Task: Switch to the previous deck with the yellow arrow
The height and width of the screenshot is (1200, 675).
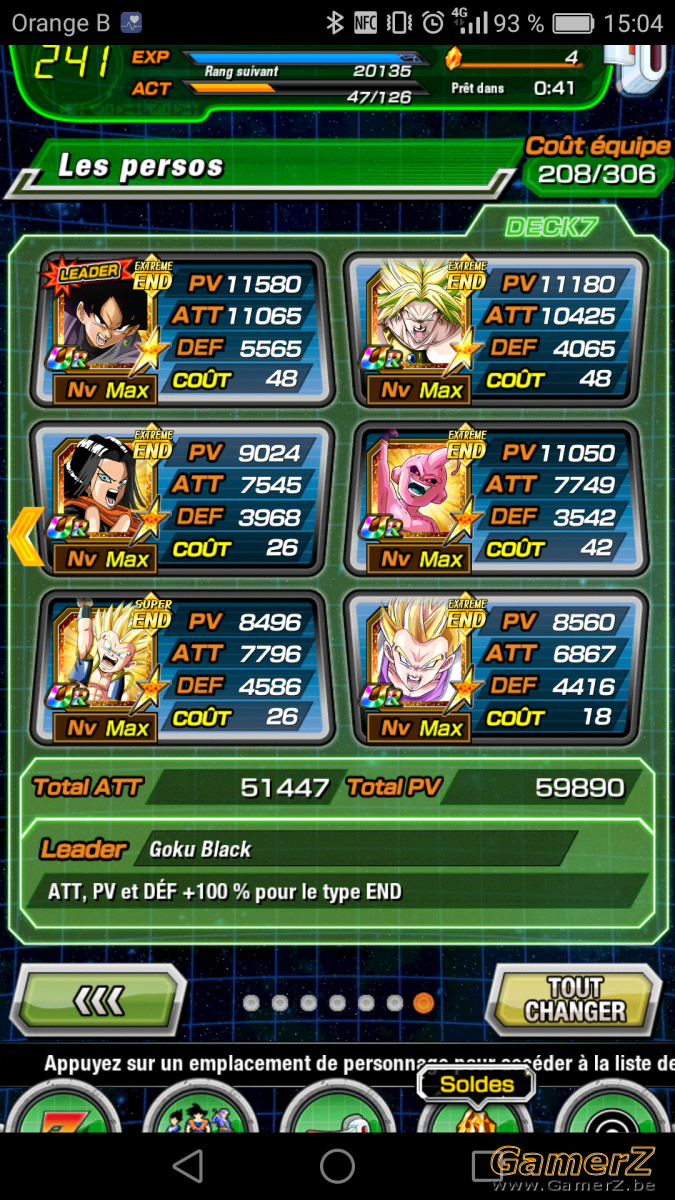Action: click(25, 536)
